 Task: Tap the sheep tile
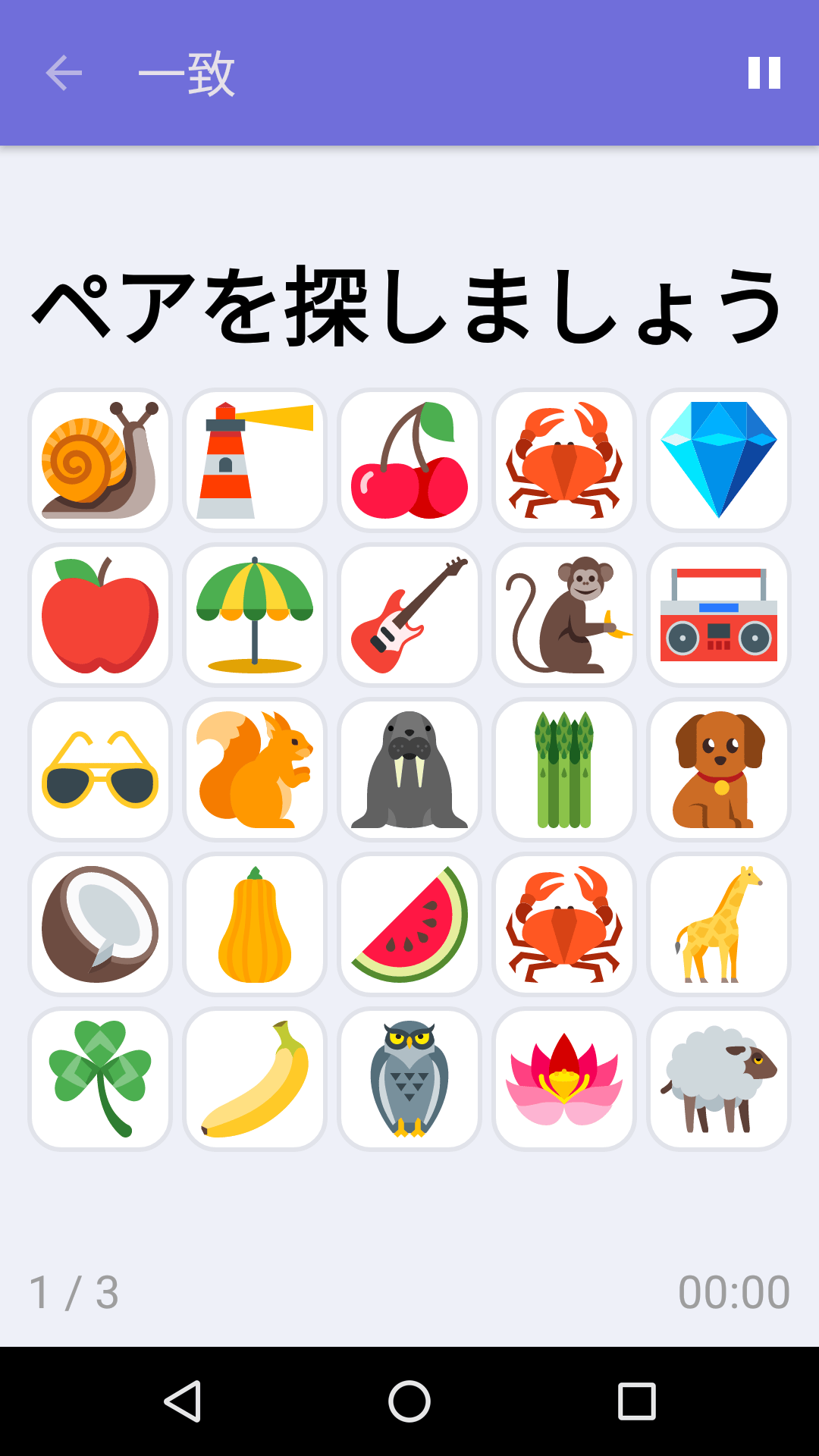click(x=718, y=1078)
